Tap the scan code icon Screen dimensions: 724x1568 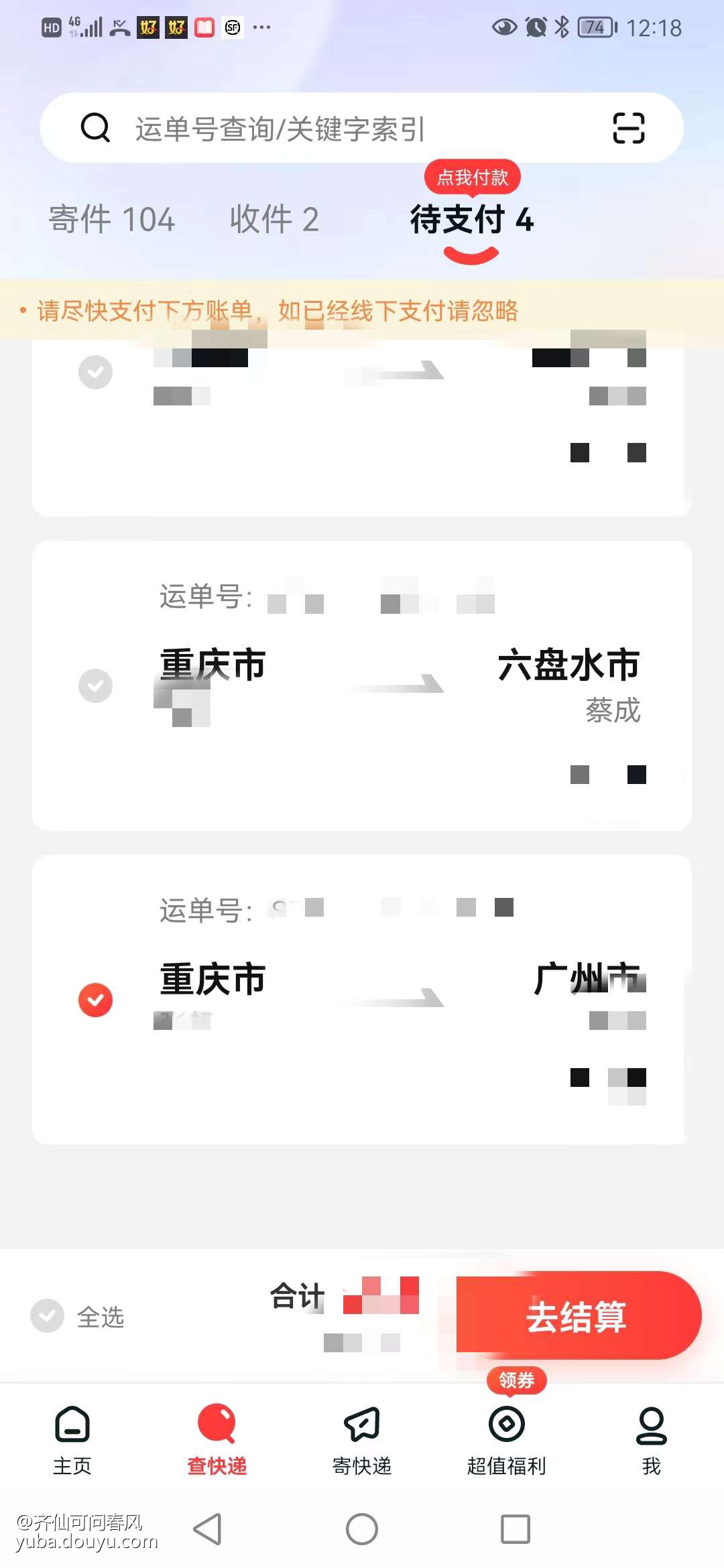point(628,128)
